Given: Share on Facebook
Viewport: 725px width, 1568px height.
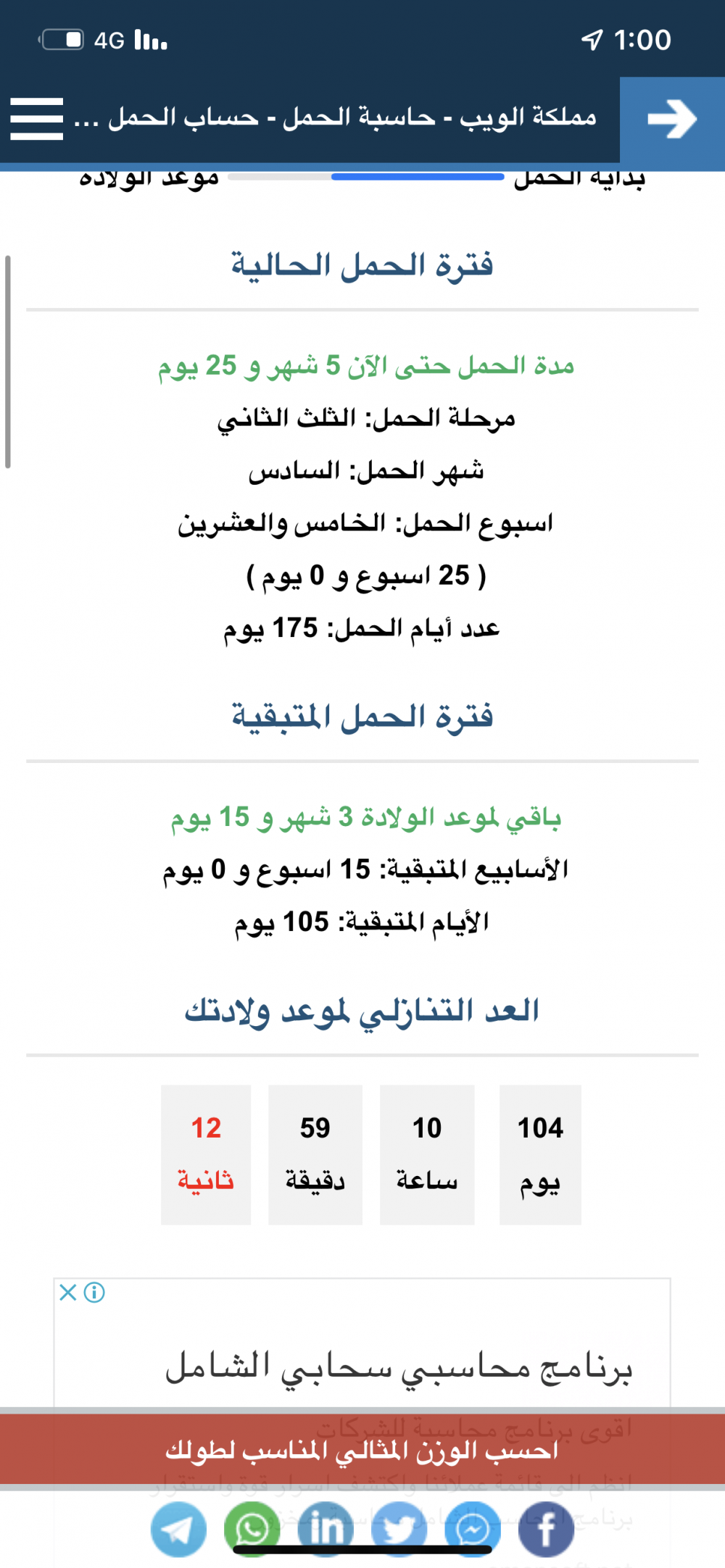Looking at the screenshot, I should [x=547, y=1529].
